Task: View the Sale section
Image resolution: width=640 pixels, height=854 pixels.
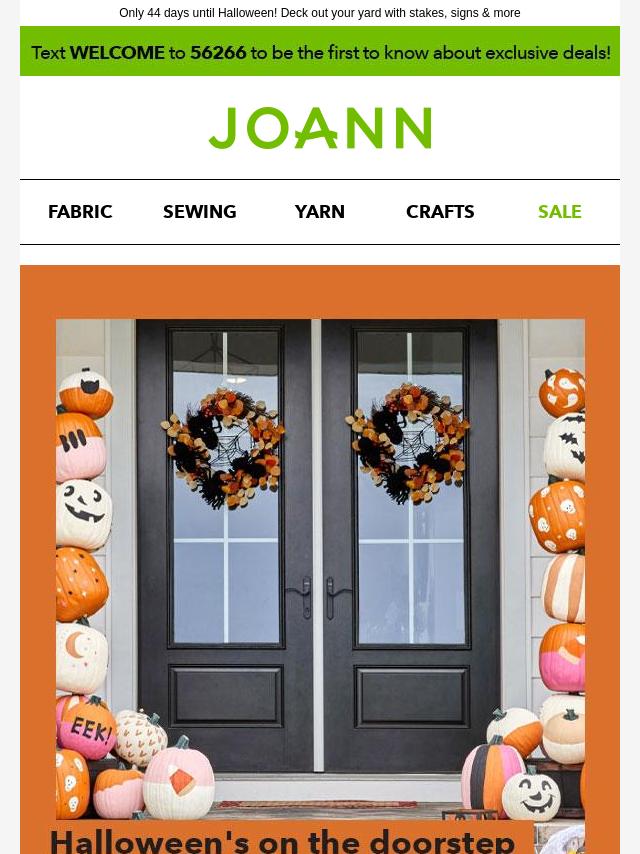Action: (559, 212)
